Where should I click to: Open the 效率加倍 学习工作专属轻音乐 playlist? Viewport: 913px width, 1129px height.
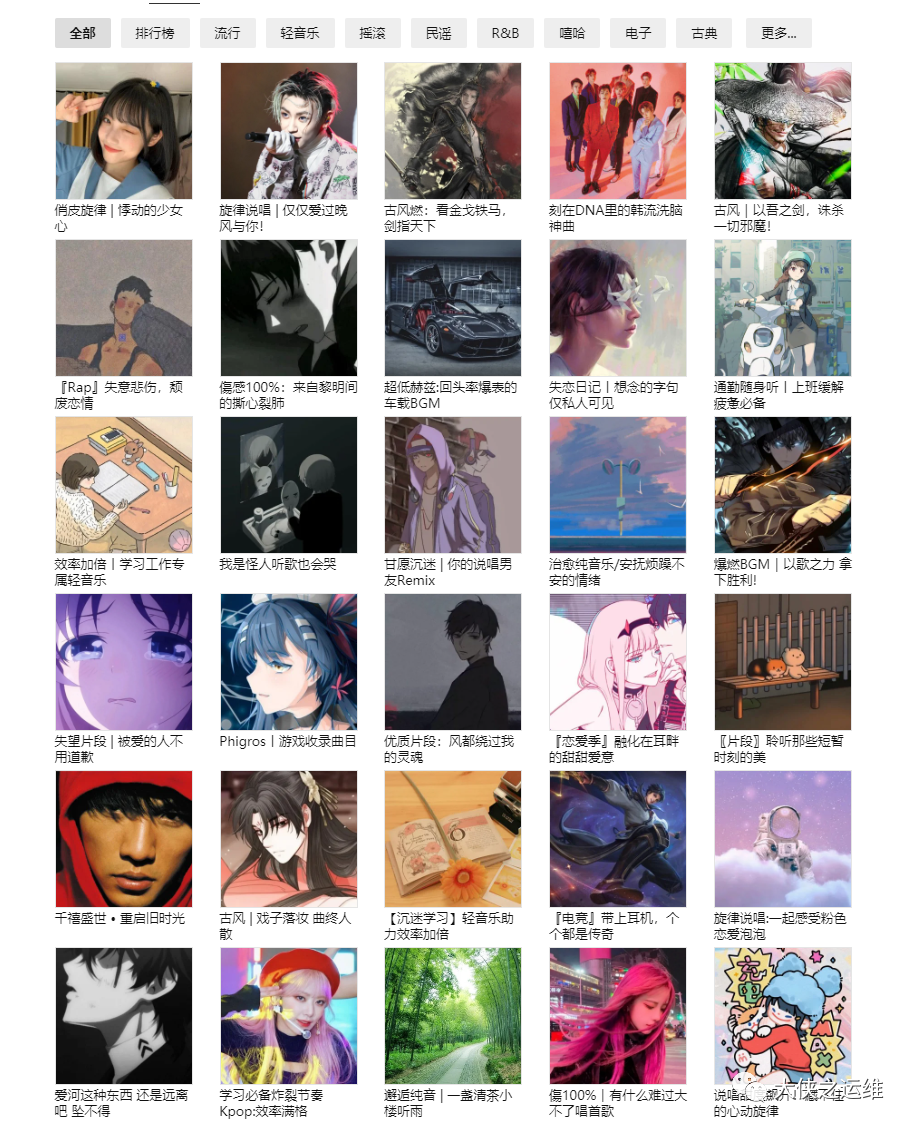(124, 485)
